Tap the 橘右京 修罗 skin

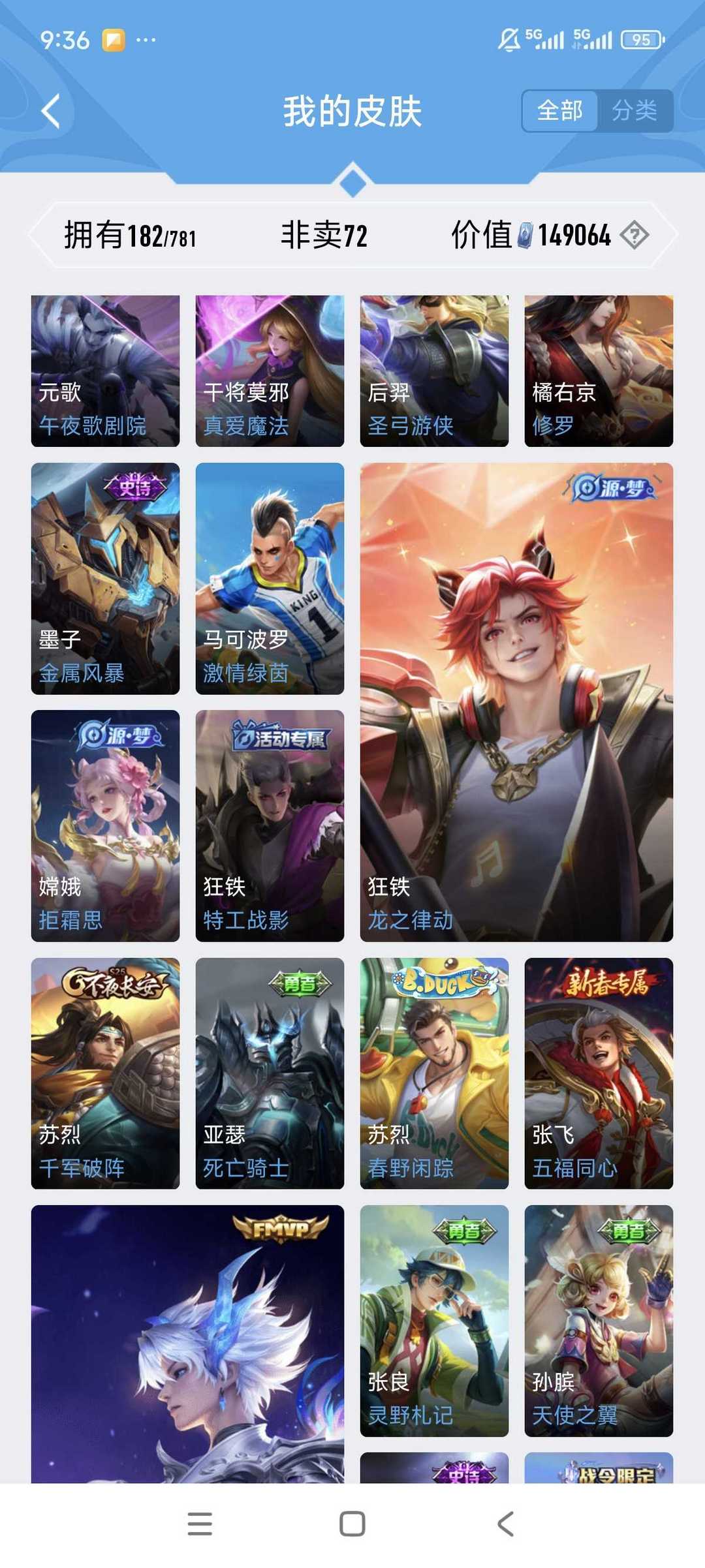click(x=599, y=371)
